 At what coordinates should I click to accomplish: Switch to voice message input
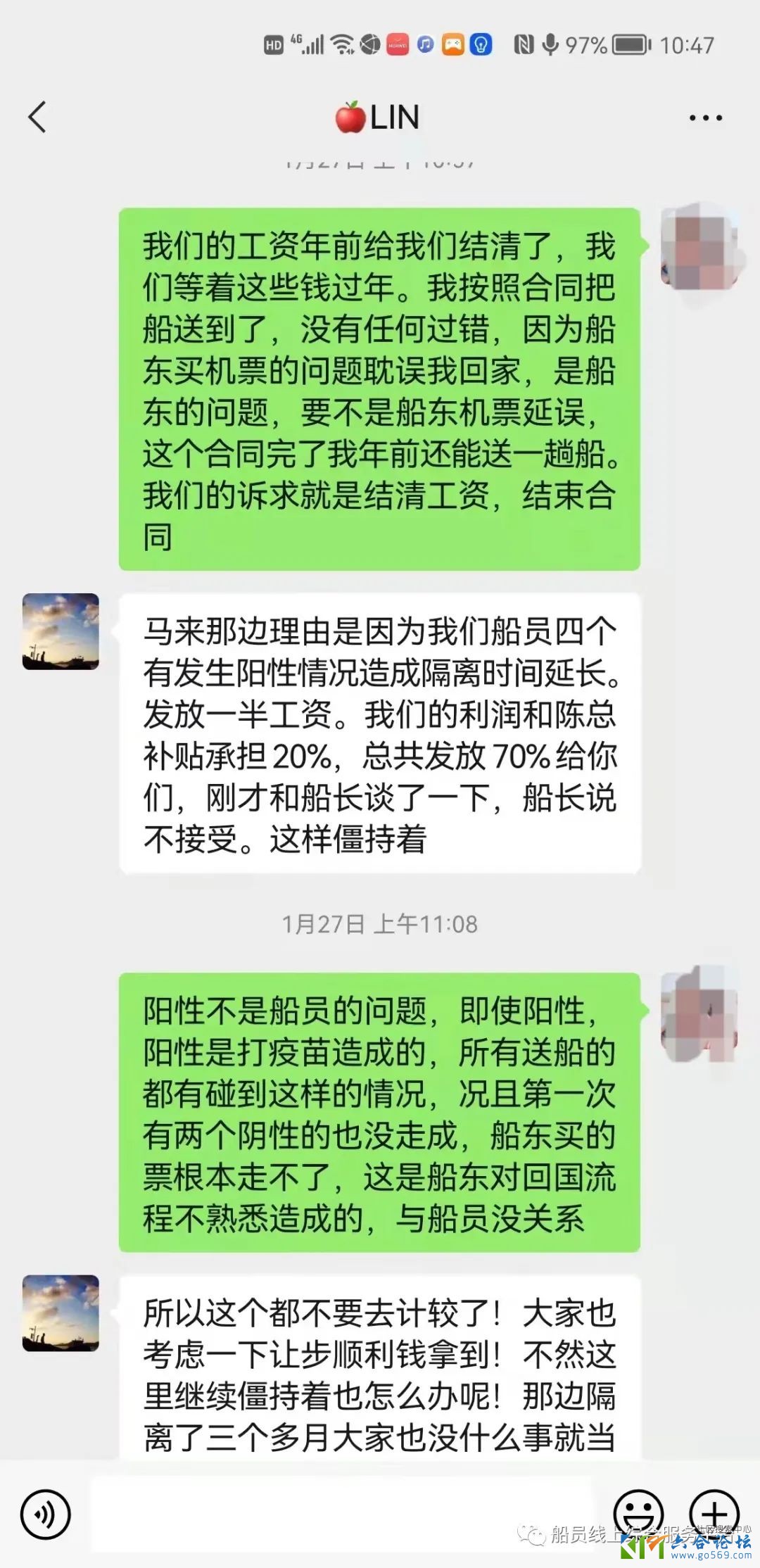click(46, 1514)
